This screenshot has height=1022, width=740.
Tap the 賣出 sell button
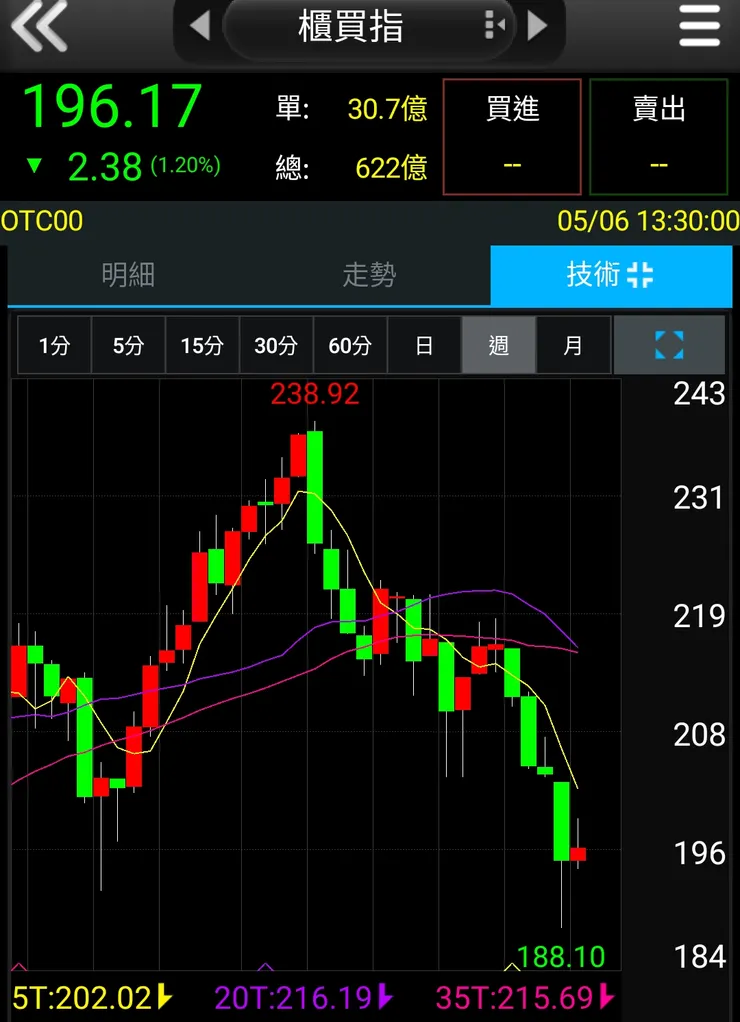pyautogui.click(x=658, y=137)
